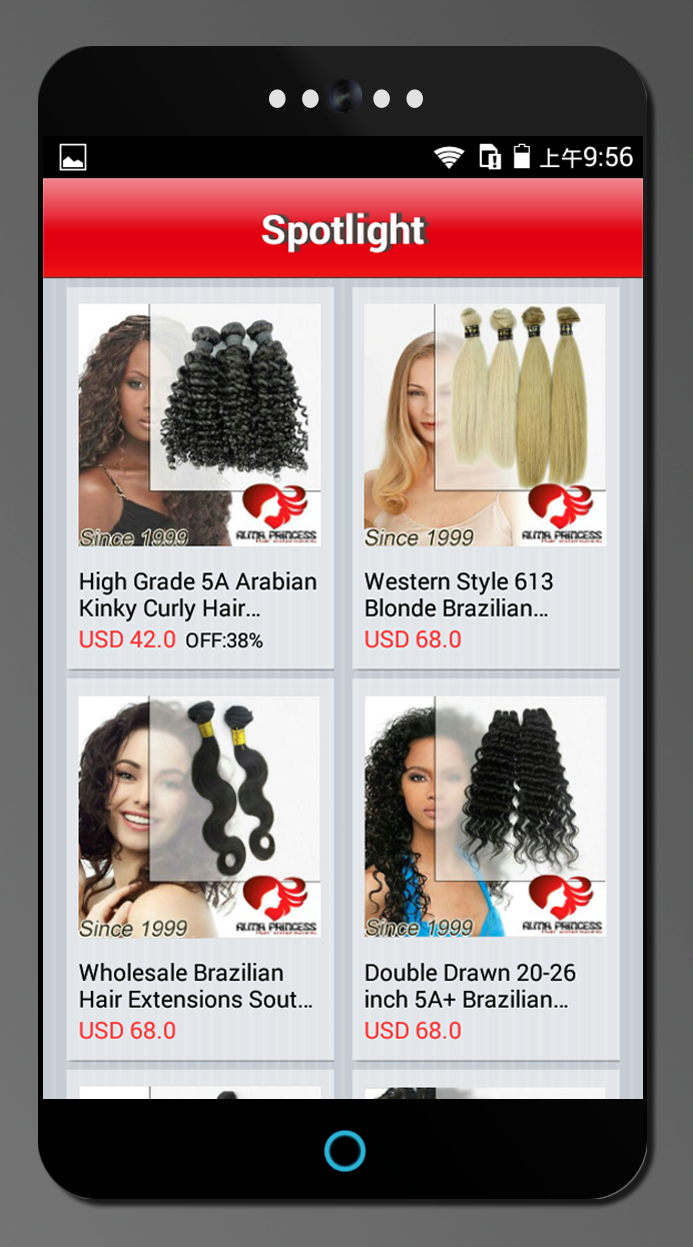Image resolution: width=693 pixels, height=1247 pixels.
Task: Select Double Drawn 20-26 inch 5A+ Brazilian card
Action: [485, 868]
